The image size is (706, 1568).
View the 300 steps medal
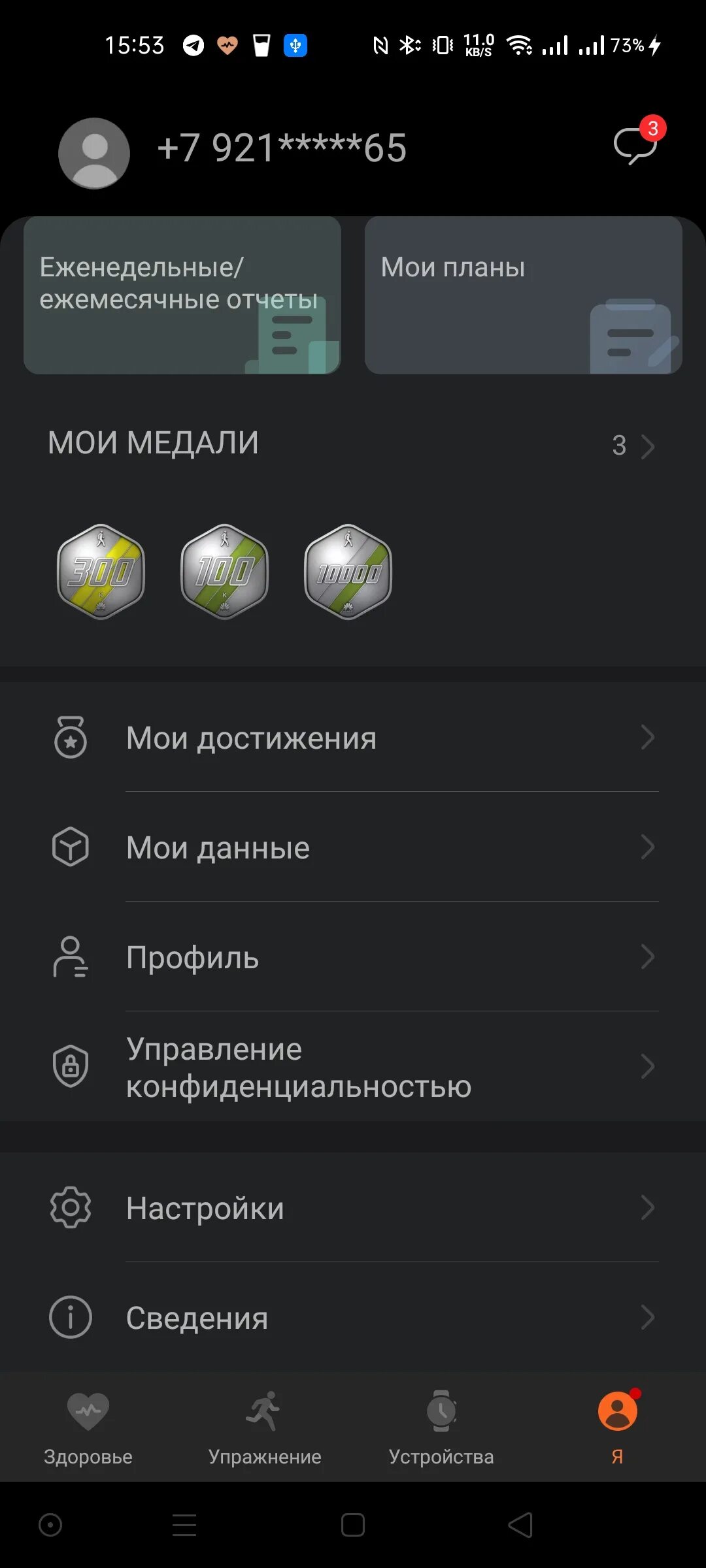101,572
